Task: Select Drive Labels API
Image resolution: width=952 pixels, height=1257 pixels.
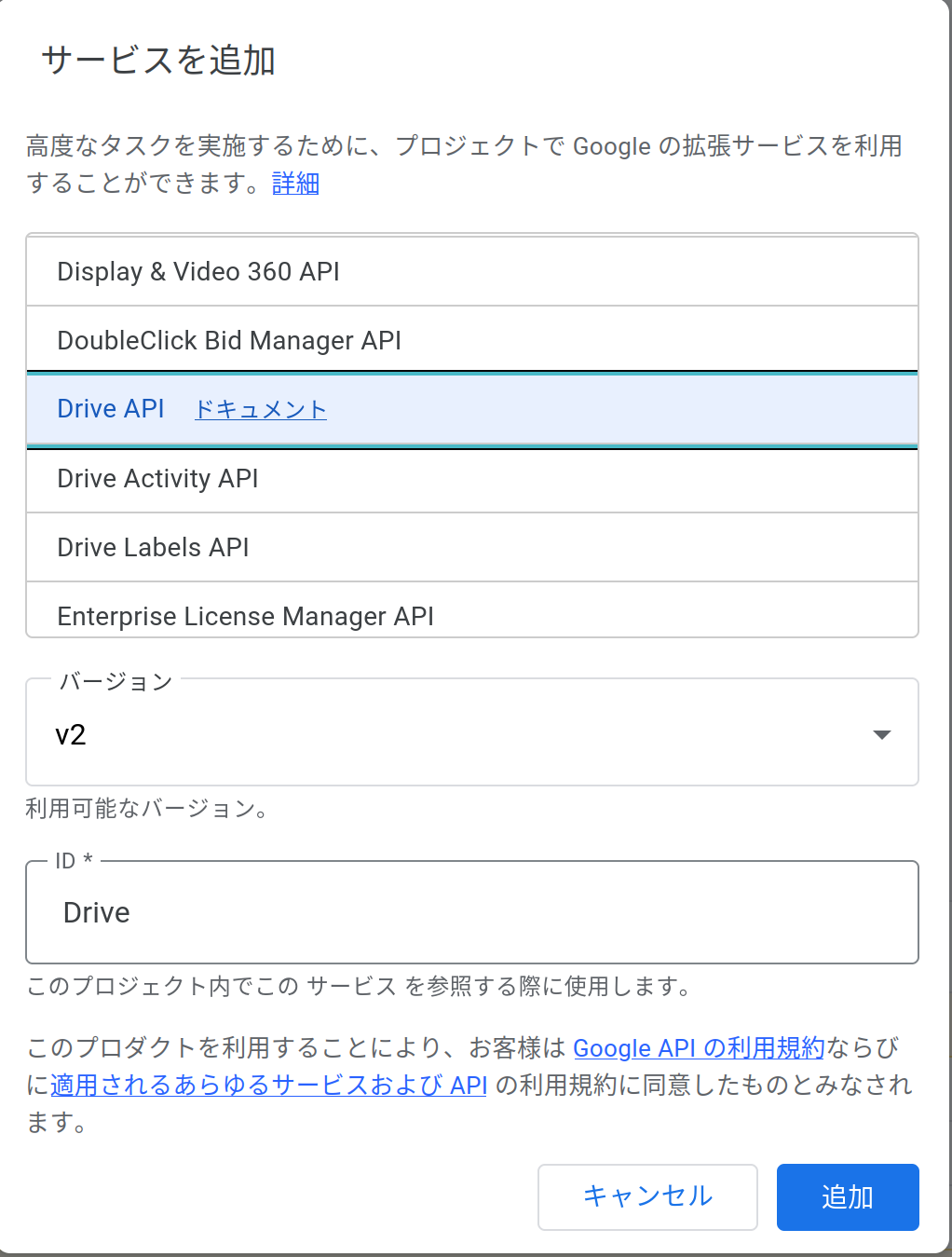Action: pos(153,547)
